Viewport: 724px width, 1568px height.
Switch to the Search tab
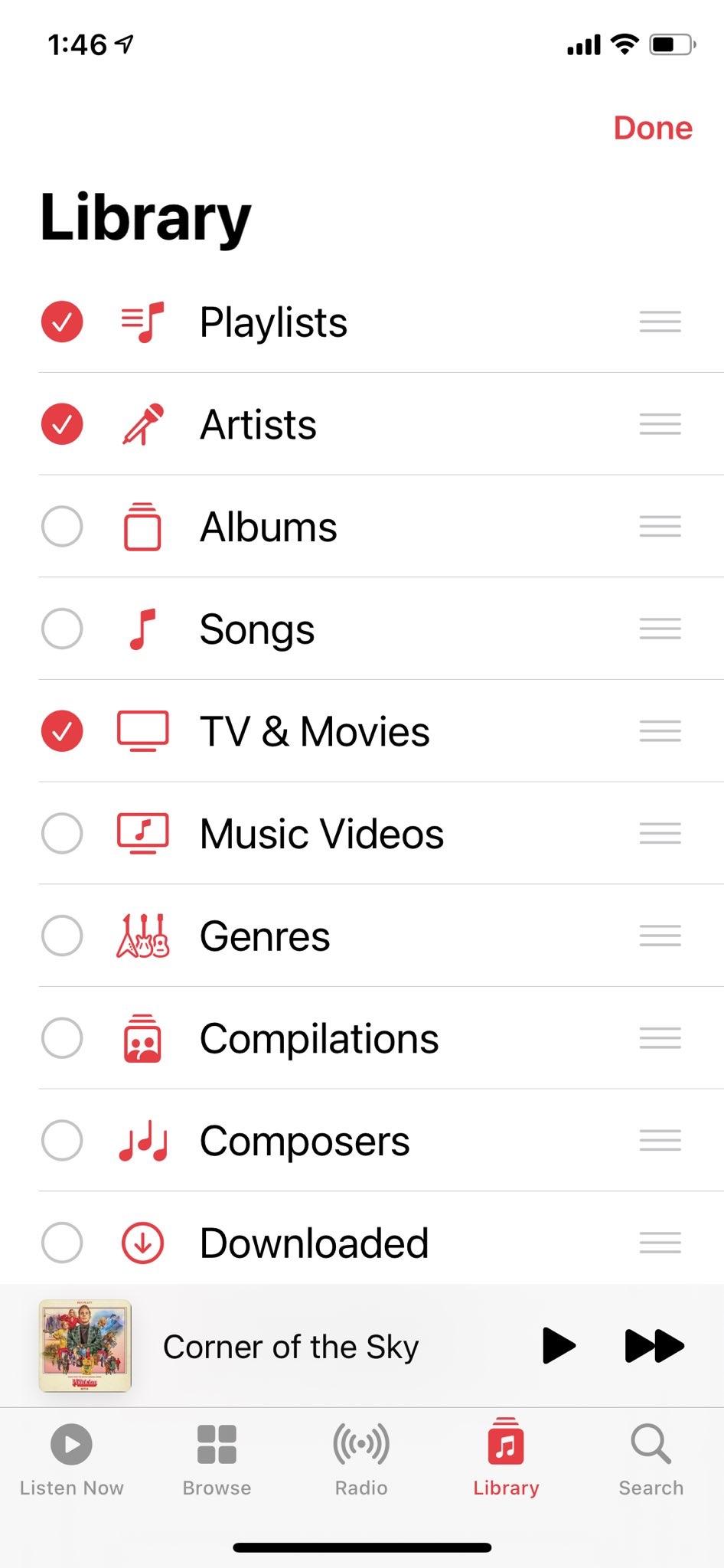651,1459
